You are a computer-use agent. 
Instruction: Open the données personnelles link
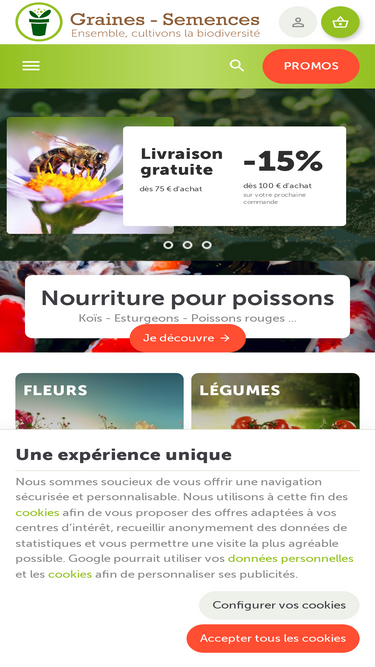point(290,559)
